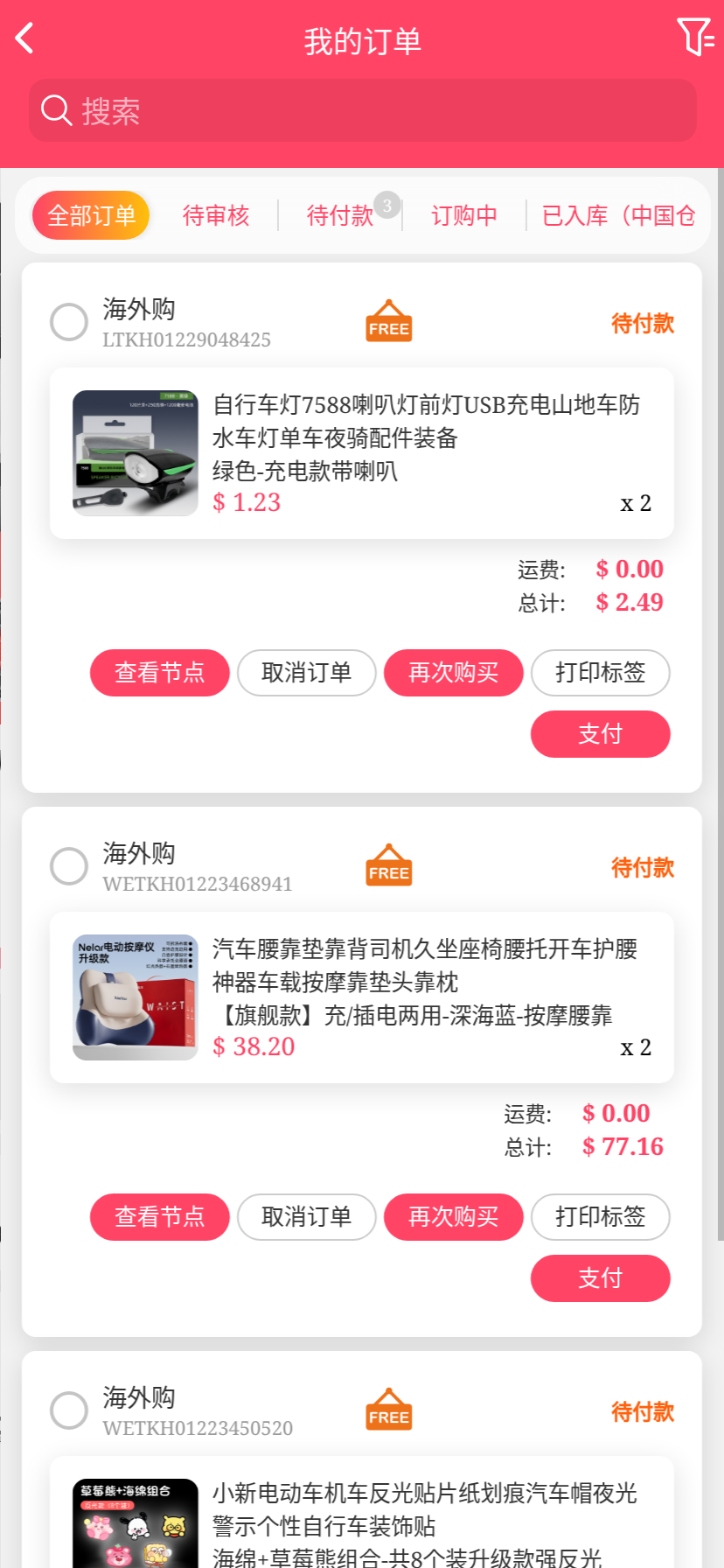Go back from 我的订单
The height and width of the screenshot is (1568, 724).
tap(25, 38)
